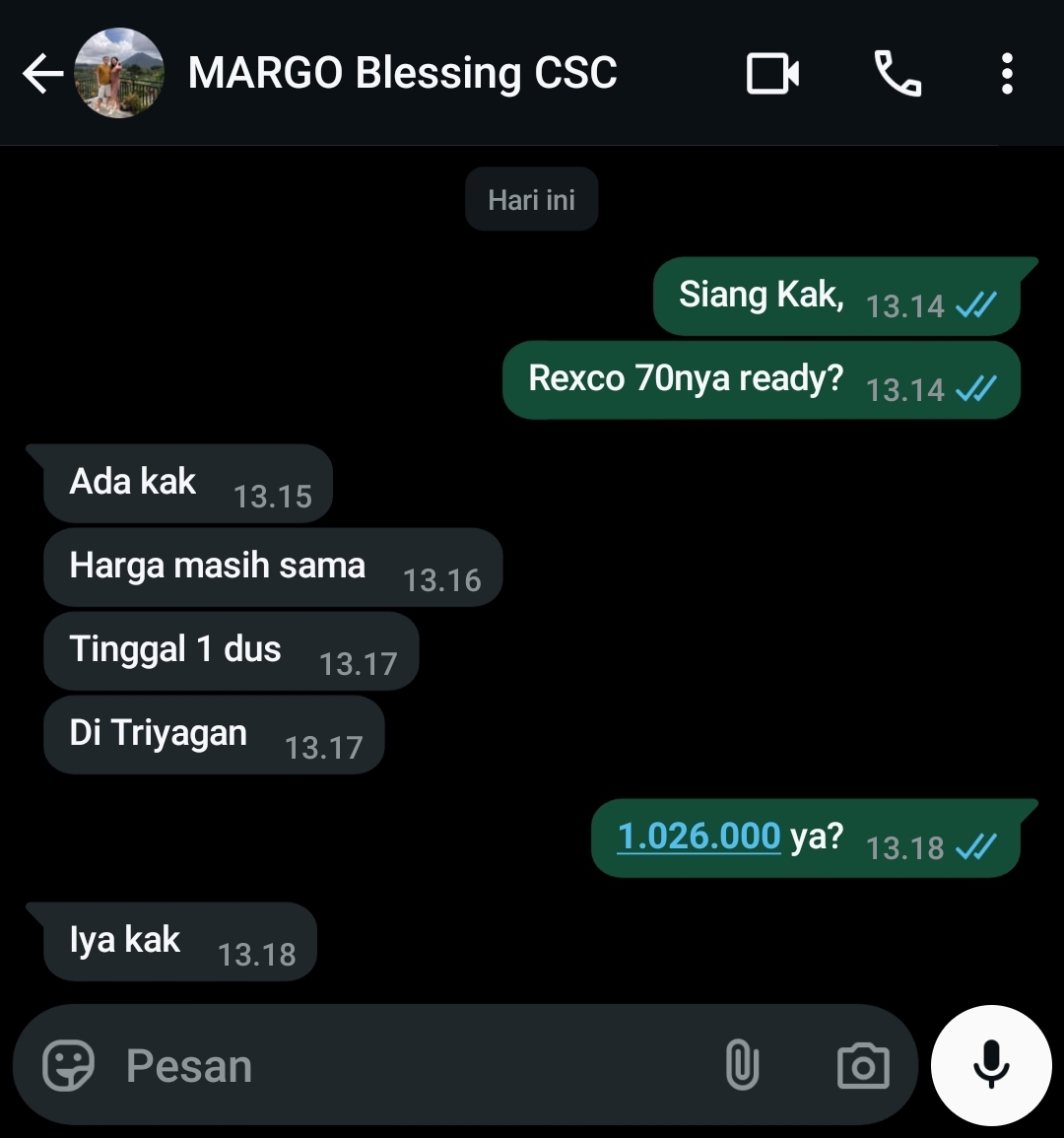Attach a file with the paperclip
Image resolution: width=1064 pixels, height=1138 pixels.
point(742,1065)
